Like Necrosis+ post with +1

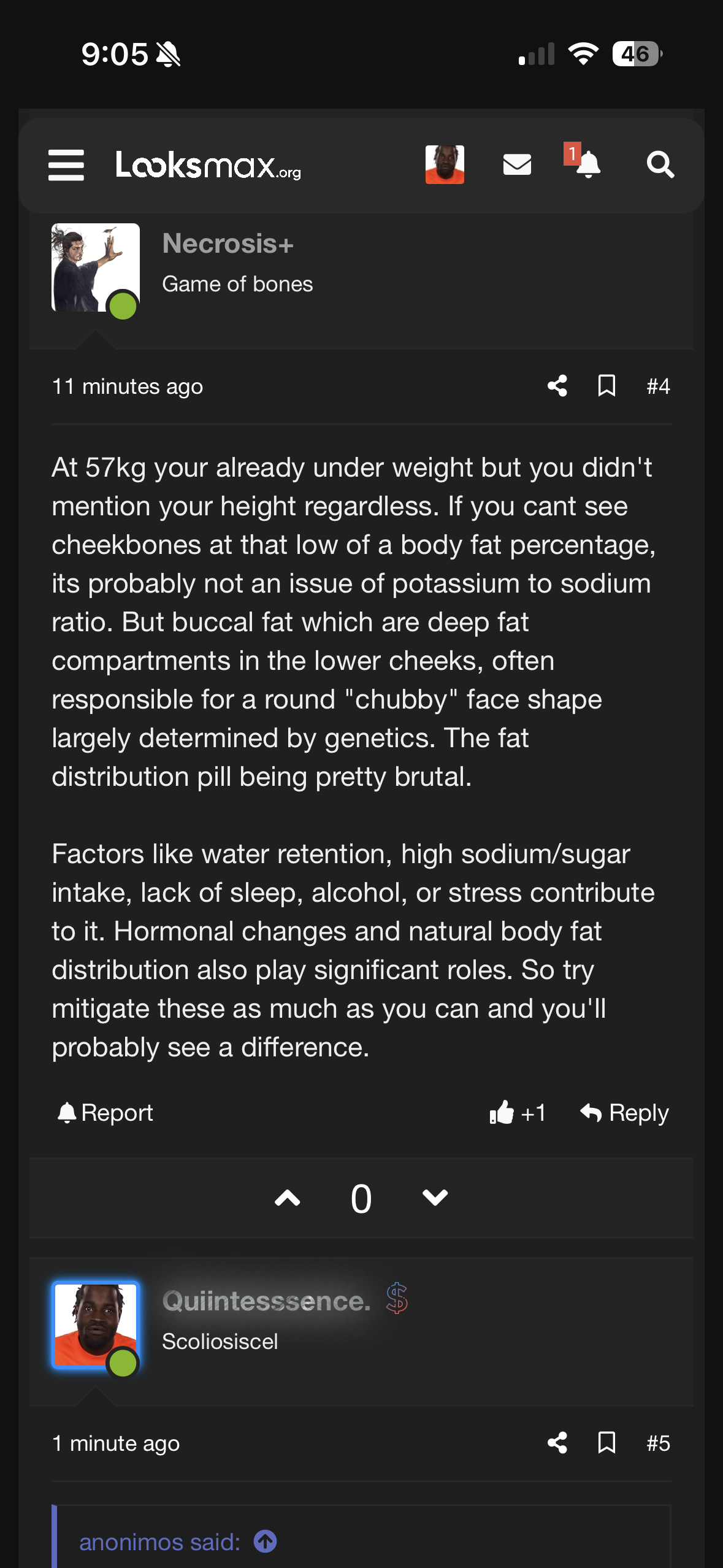point(517,1112)
